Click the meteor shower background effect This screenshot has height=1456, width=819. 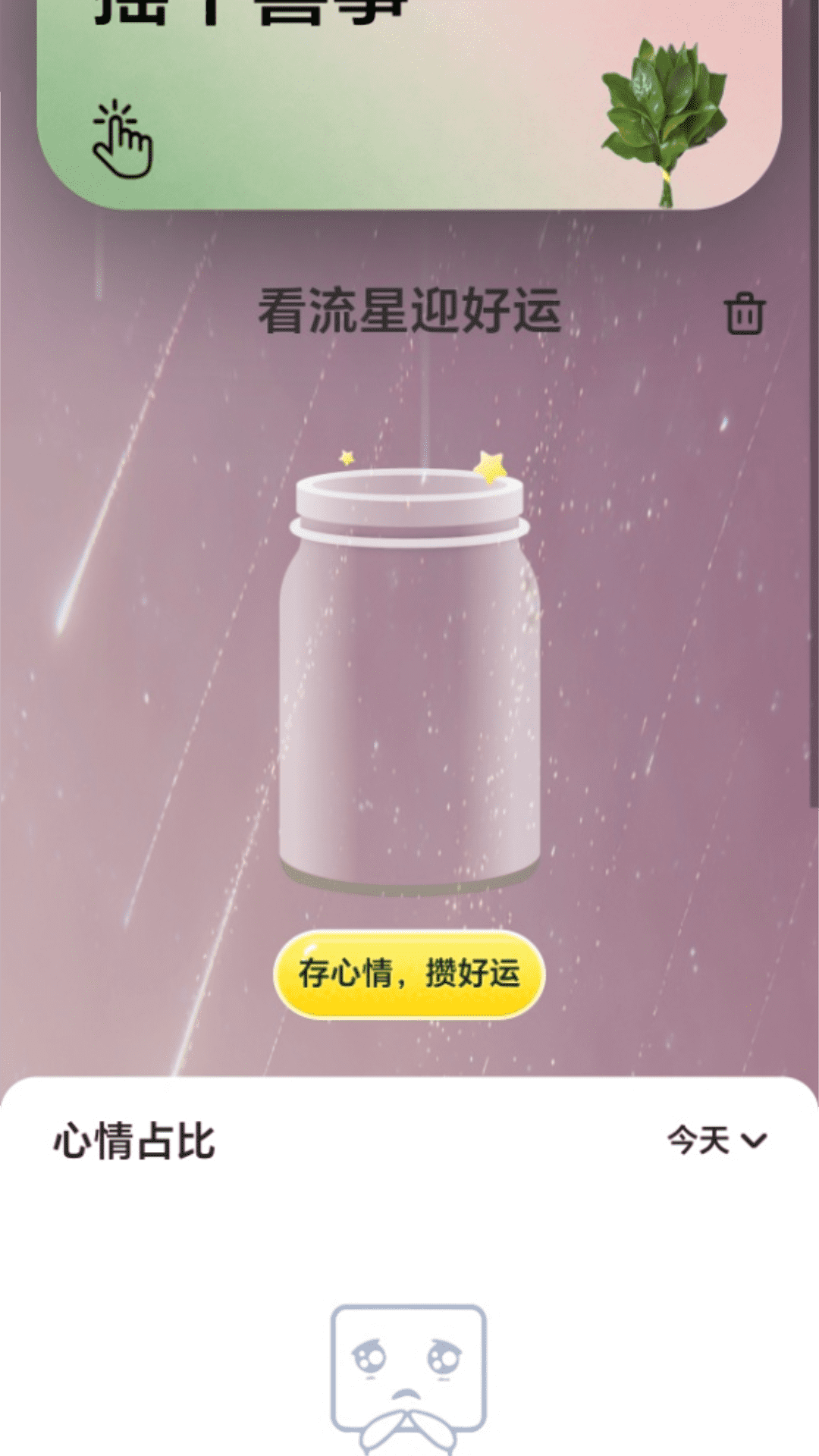[114, 531]
